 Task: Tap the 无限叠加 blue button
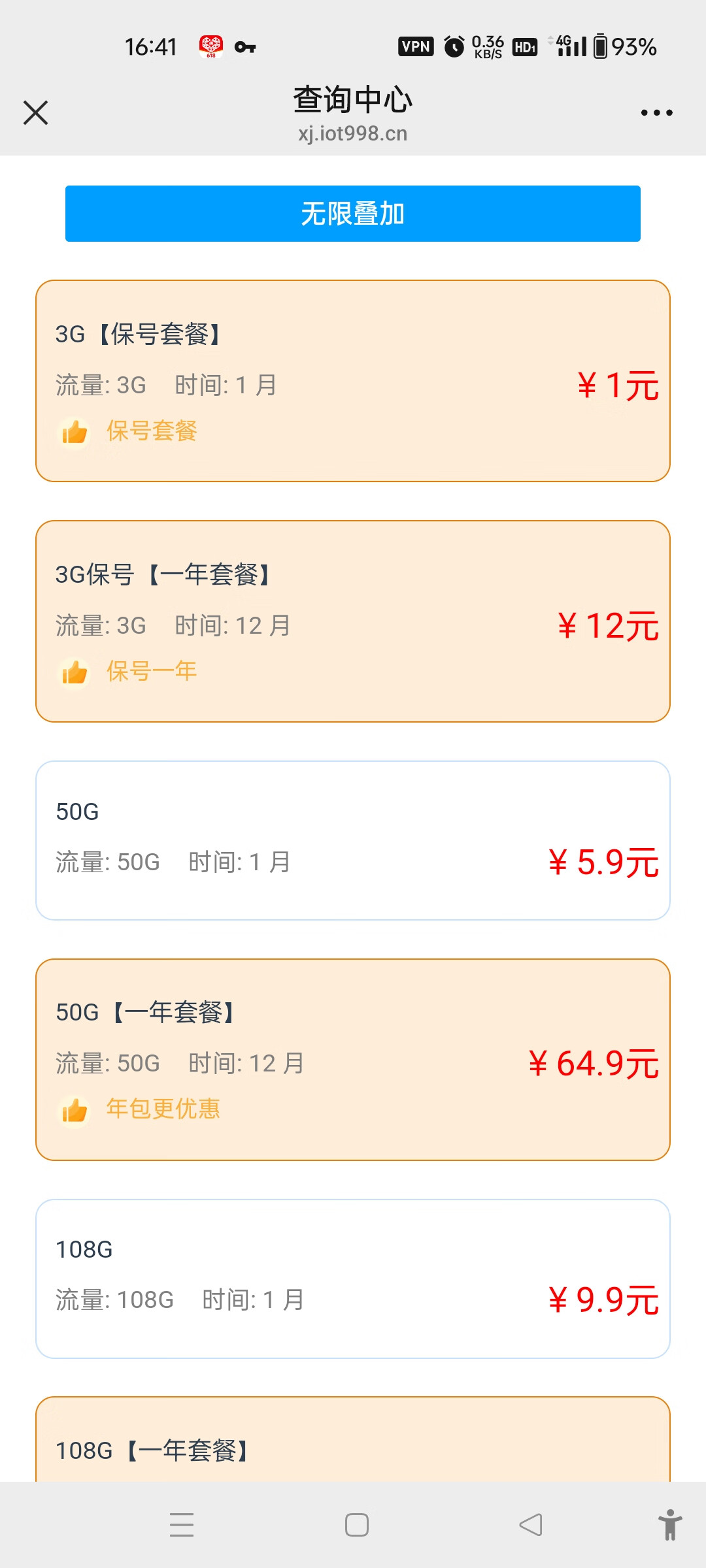pos(353,214)
